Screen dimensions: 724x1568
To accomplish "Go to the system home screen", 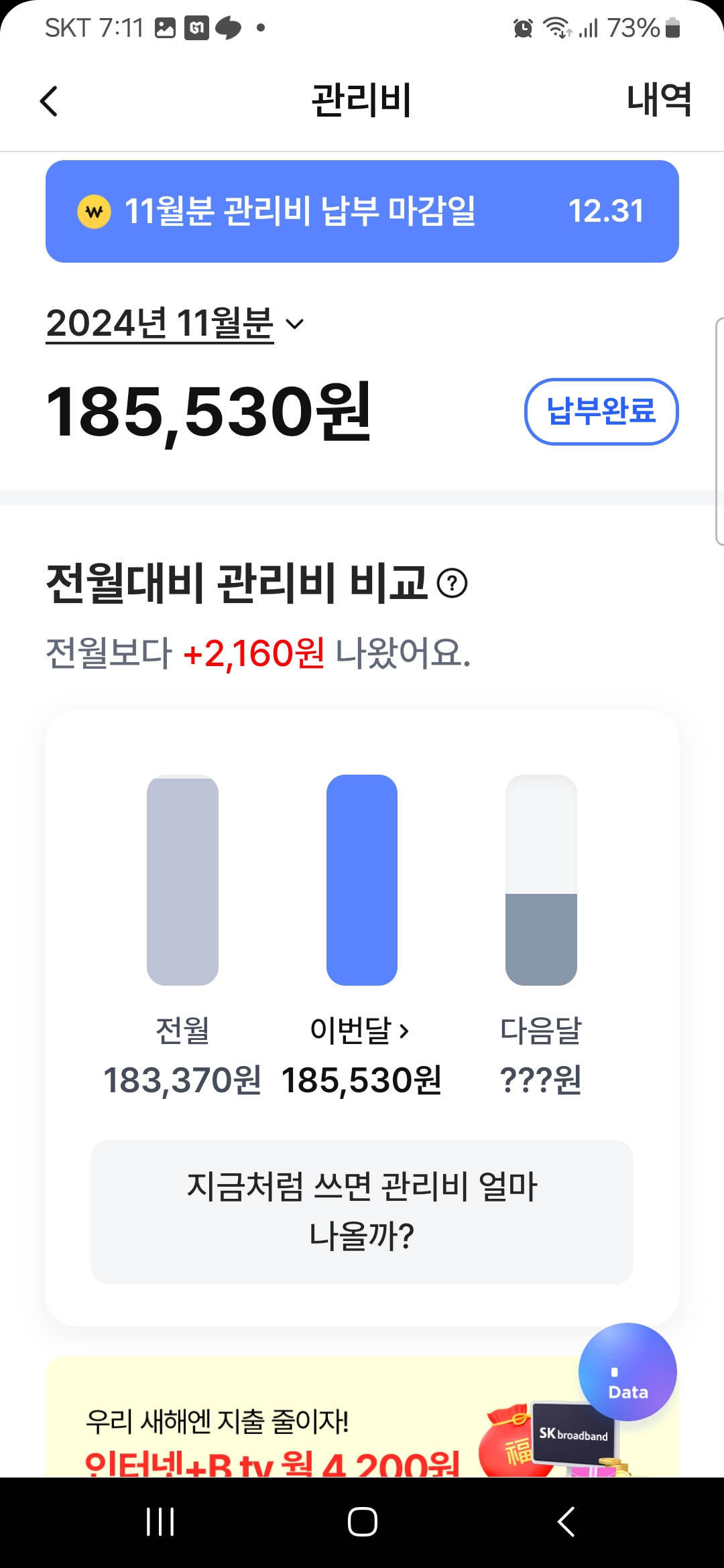I will coord(362,1522).
